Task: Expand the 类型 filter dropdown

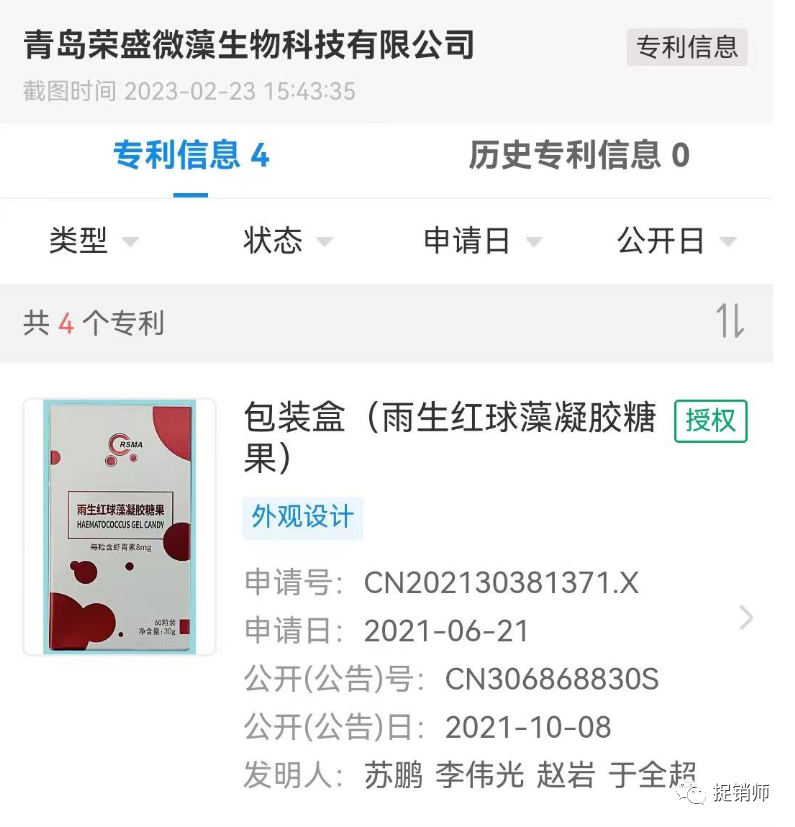Action: click(x=92, y=241)
